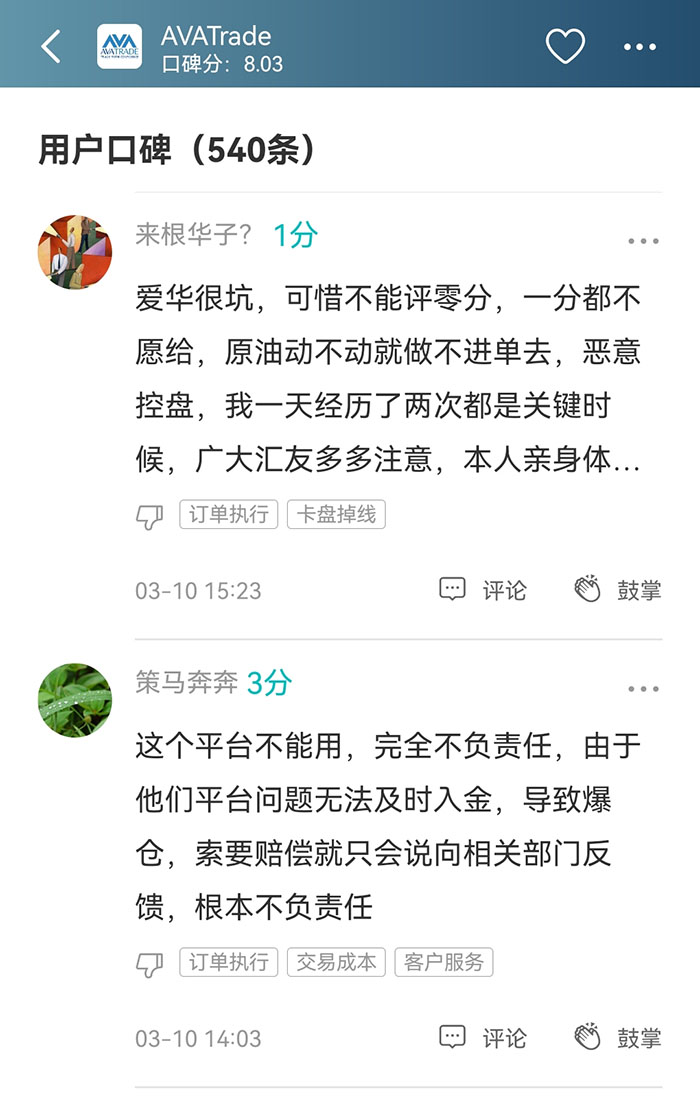View 策马奔奔's profile avatar
700x1096 pixels.
[x=75, y=700]
